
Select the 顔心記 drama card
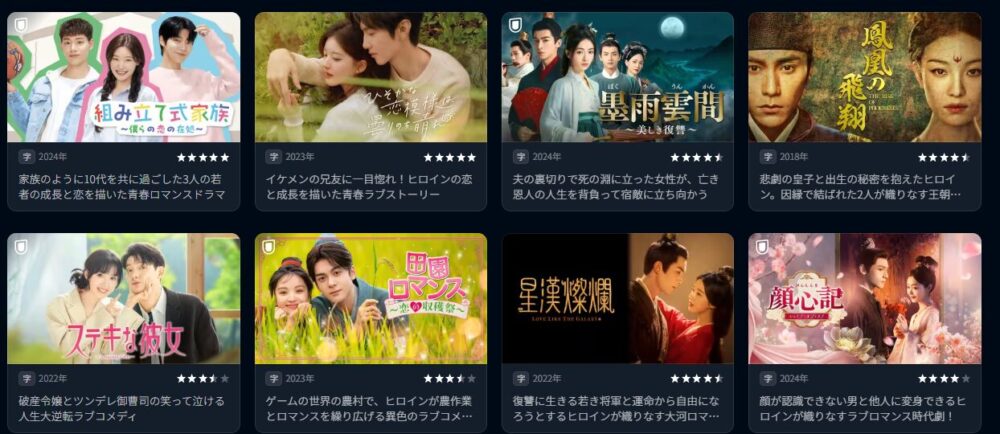[864, 299]
